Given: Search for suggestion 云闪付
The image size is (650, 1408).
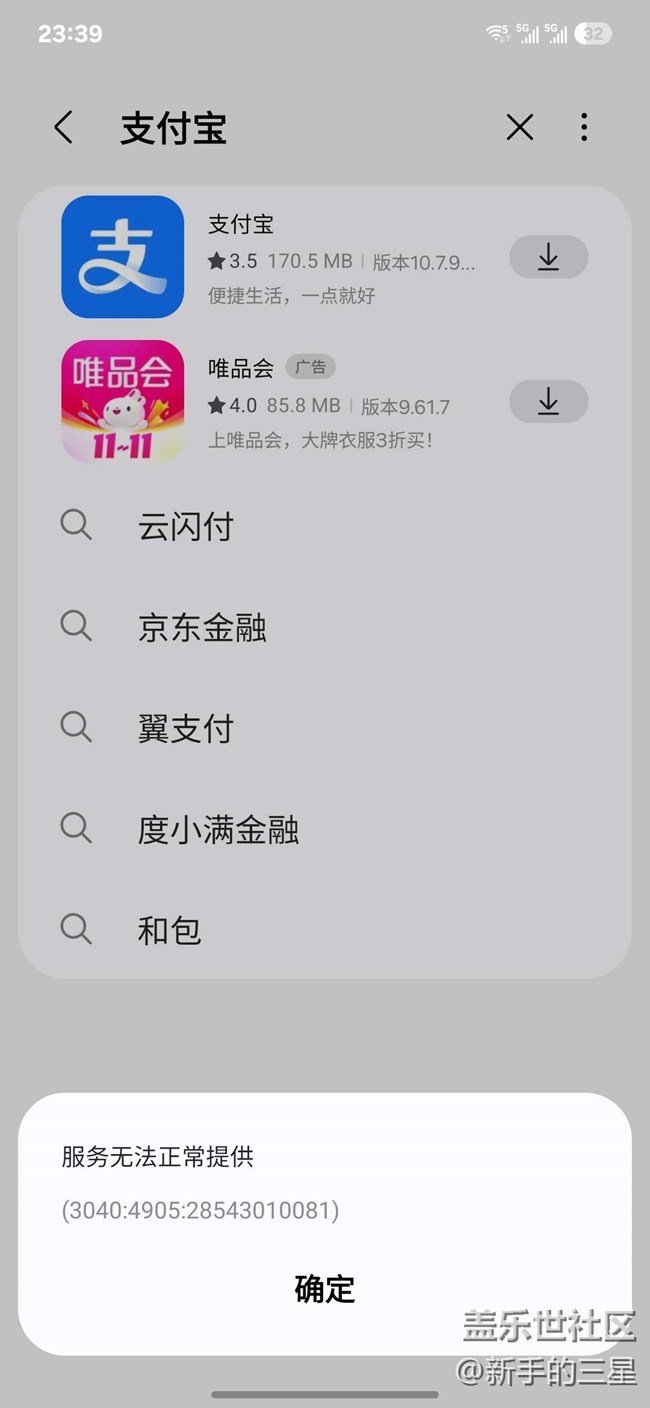Looking at the screenshot, I should point(186,527).
